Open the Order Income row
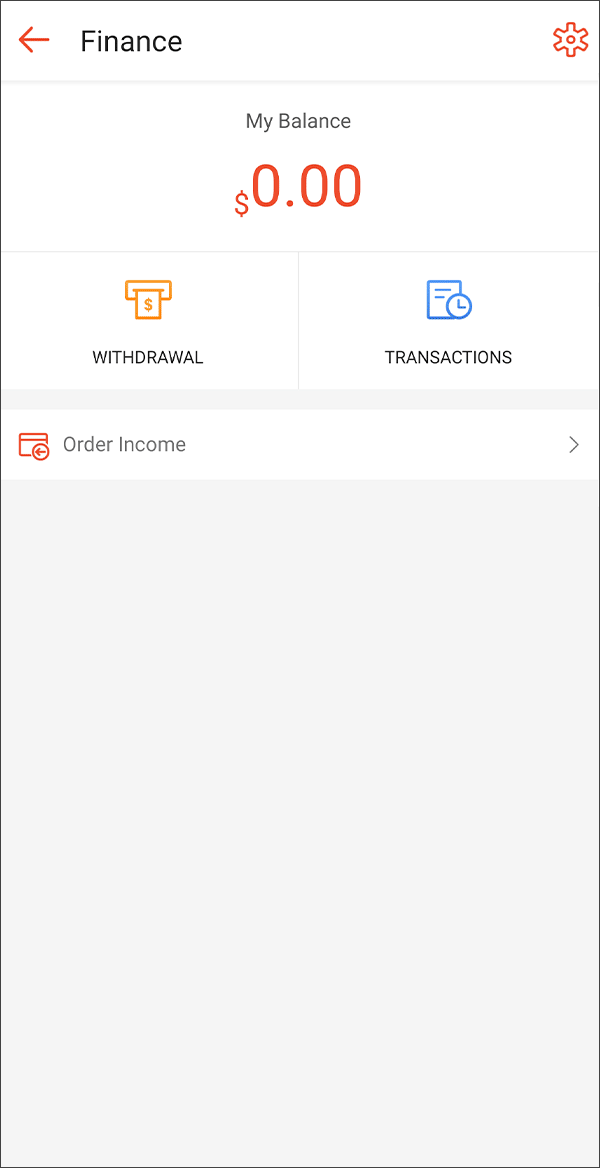This screenshot has height=1168, width=600. tap(300, 445)
